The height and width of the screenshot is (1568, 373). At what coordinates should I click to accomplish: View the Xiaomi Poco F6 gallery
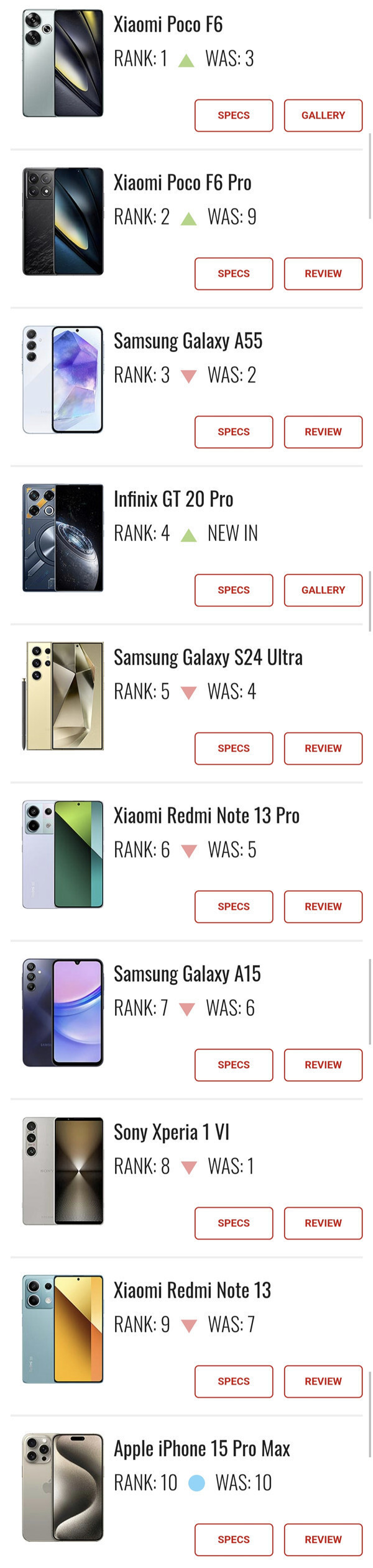point(323,116)
